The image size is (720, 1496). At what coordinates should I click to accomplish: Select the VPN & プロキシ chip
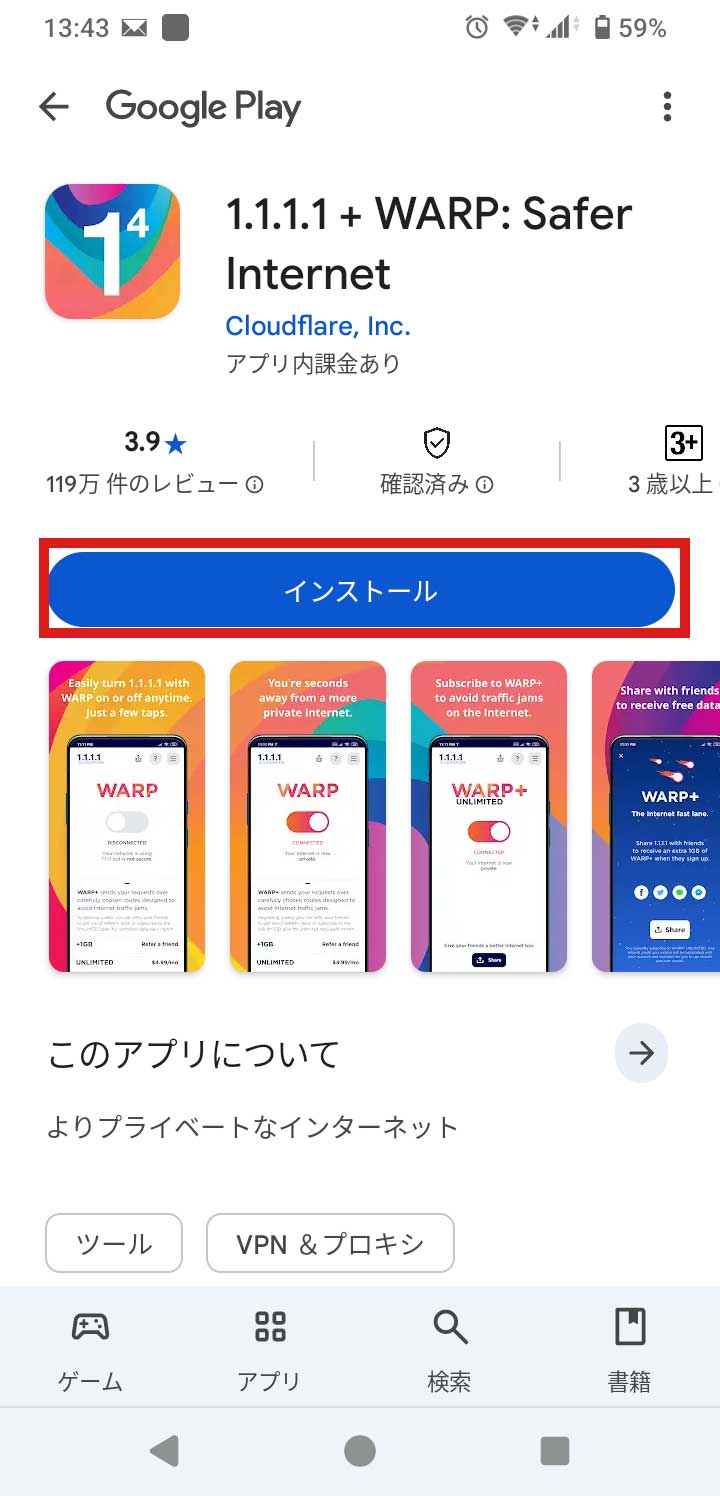[330, 1243]
